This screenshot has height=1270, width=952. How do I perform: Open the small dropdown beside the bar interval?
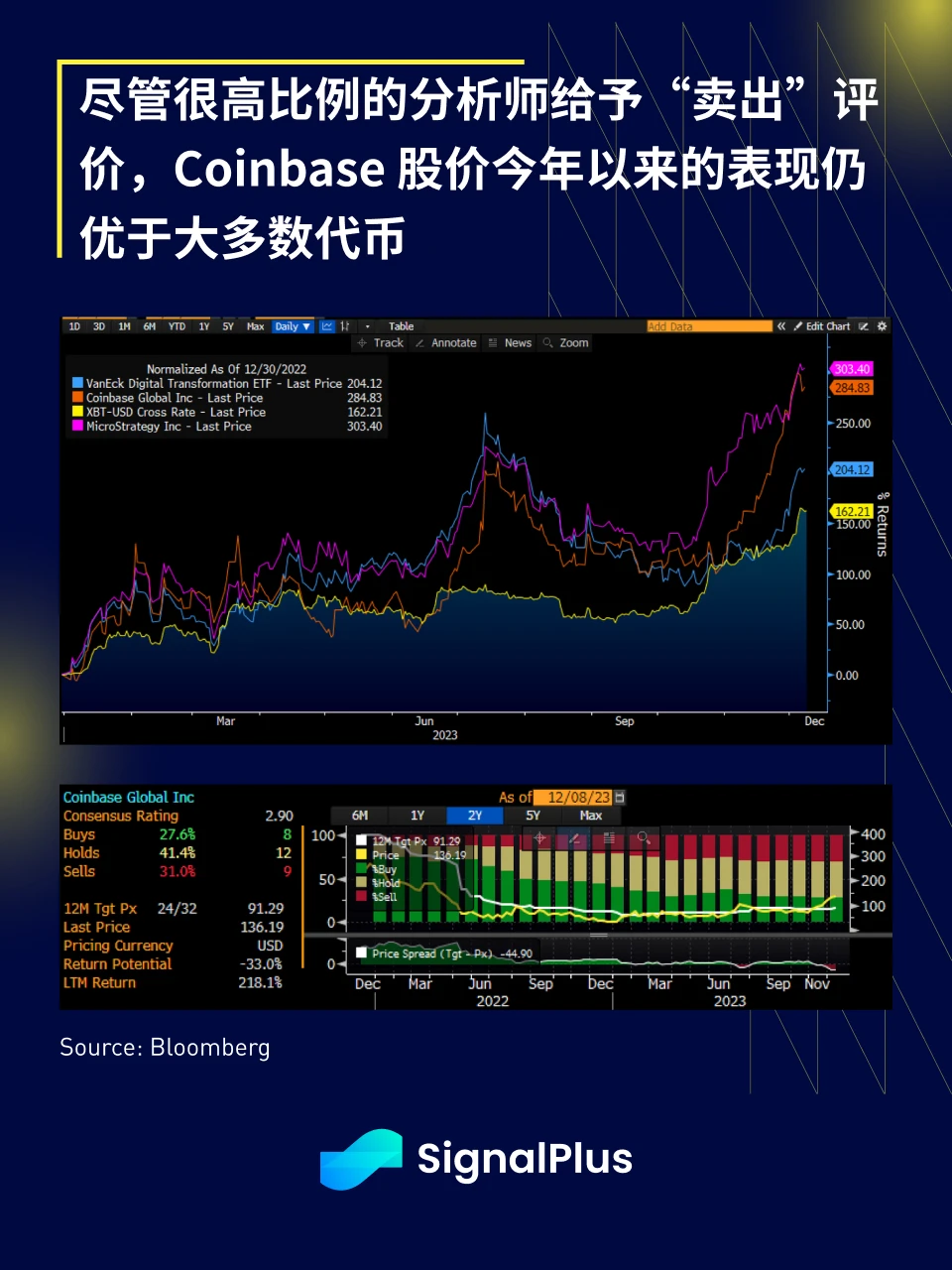click(366, 325)
